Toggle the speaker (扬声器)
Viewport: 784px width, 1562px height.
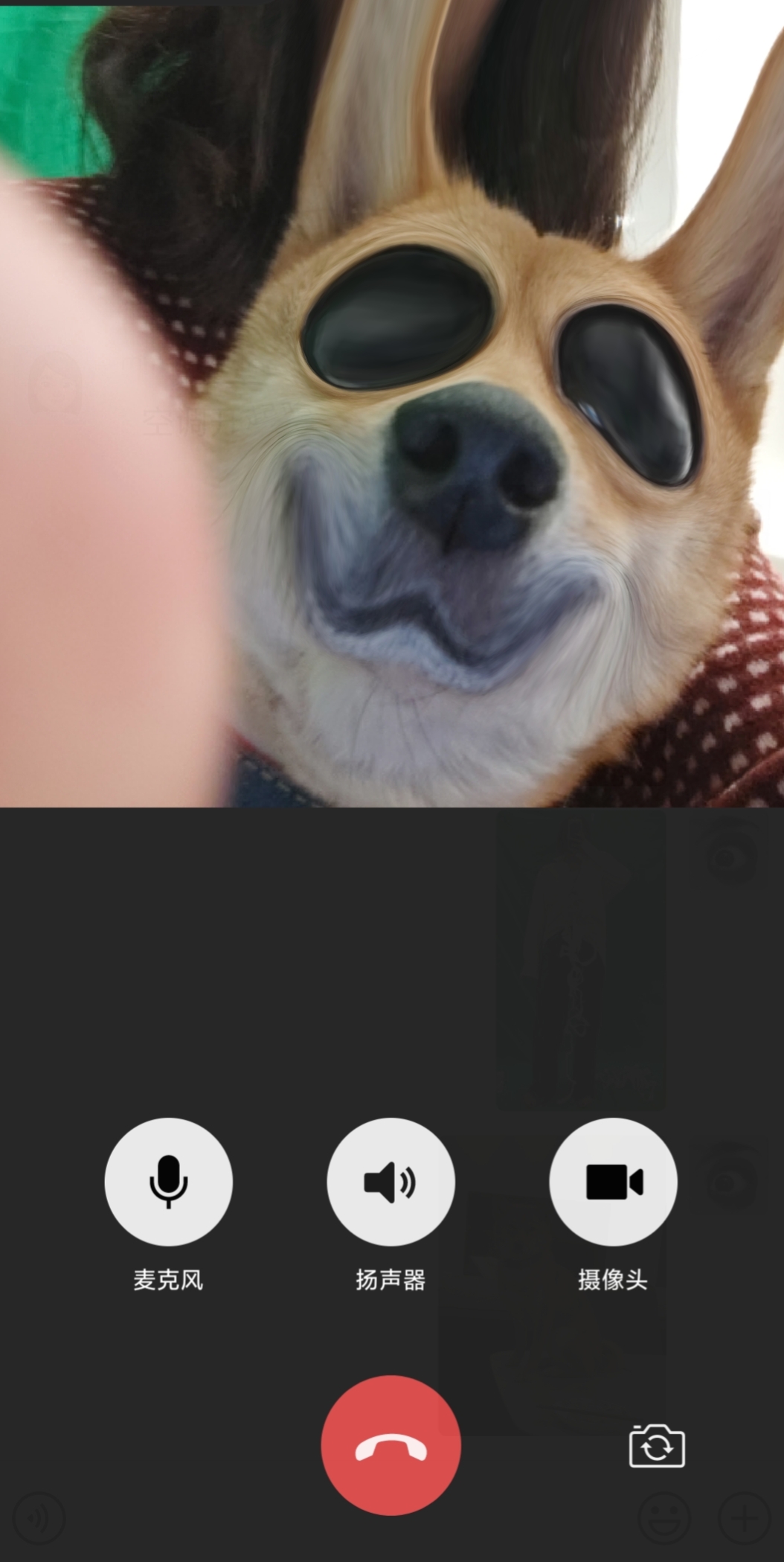[391, 1181]
